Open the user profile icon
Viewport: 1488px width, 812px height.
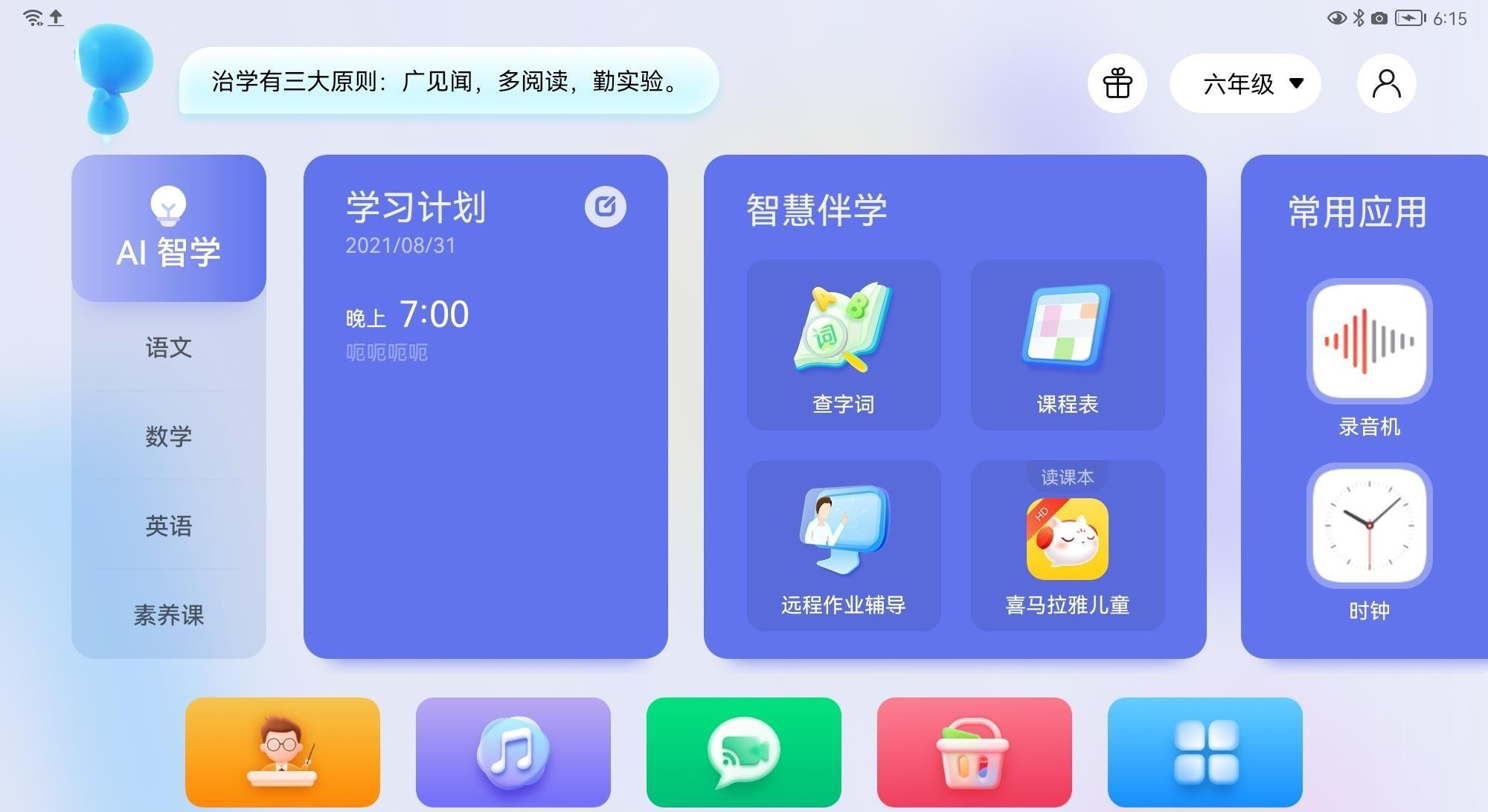[x=1386, y=83]
